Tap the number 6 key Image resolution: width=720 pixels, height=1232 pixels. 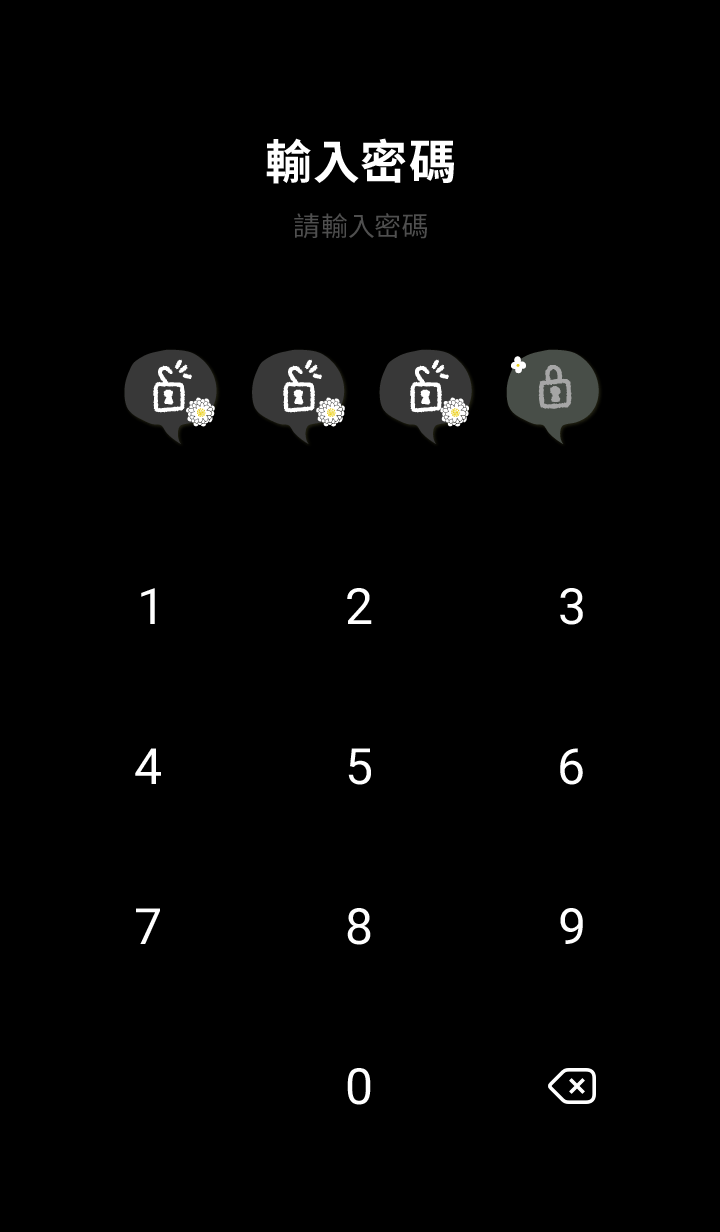point(571,767)
